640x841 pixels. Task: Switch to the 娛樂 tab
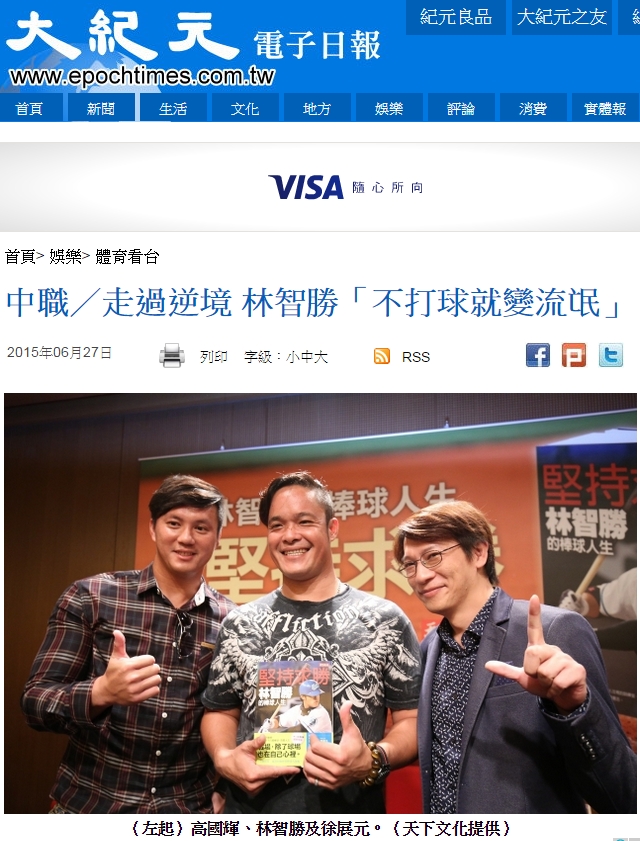pyautogui.click(x=389, y=109)
